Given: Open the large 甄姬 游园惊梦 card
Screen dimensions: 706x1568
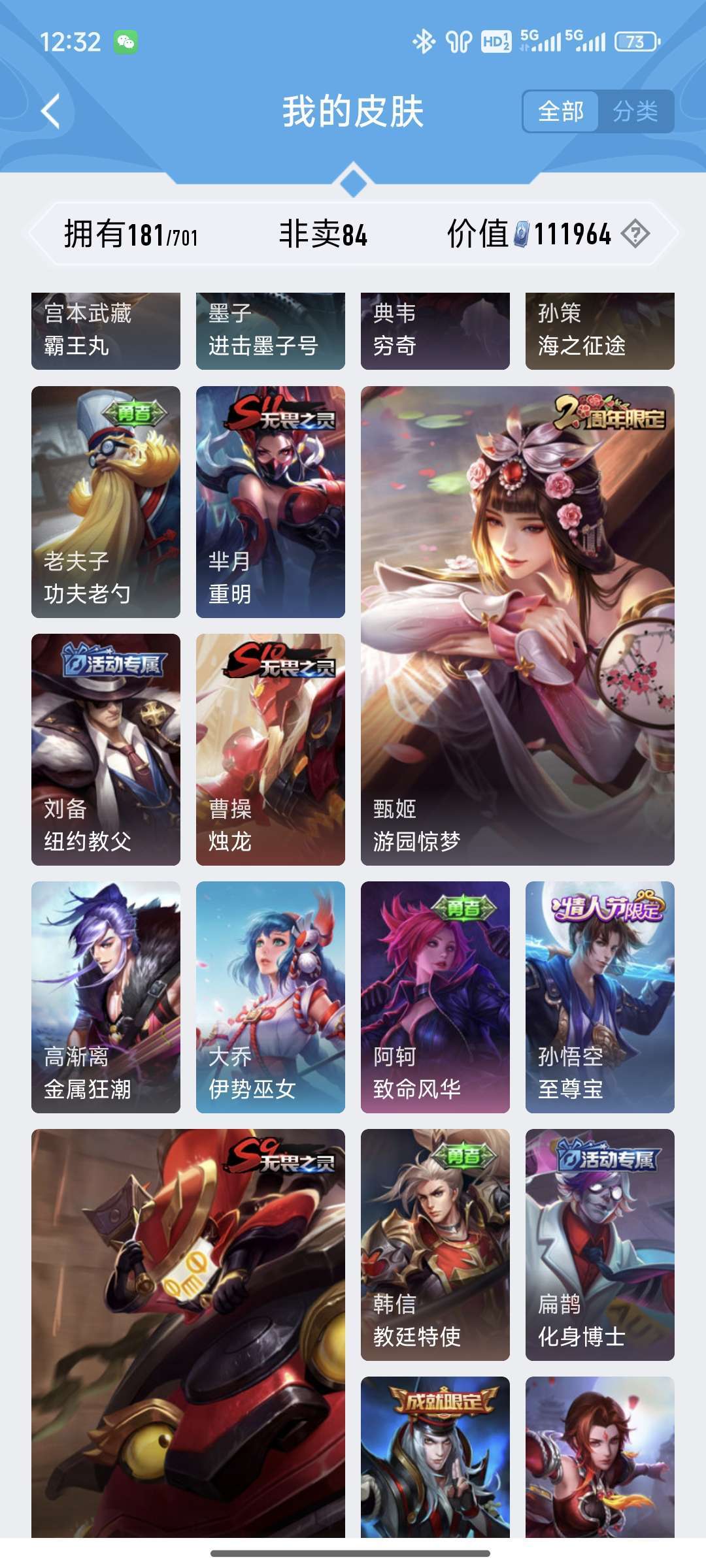Looking at the screenshot, I should tap(518, 626).
